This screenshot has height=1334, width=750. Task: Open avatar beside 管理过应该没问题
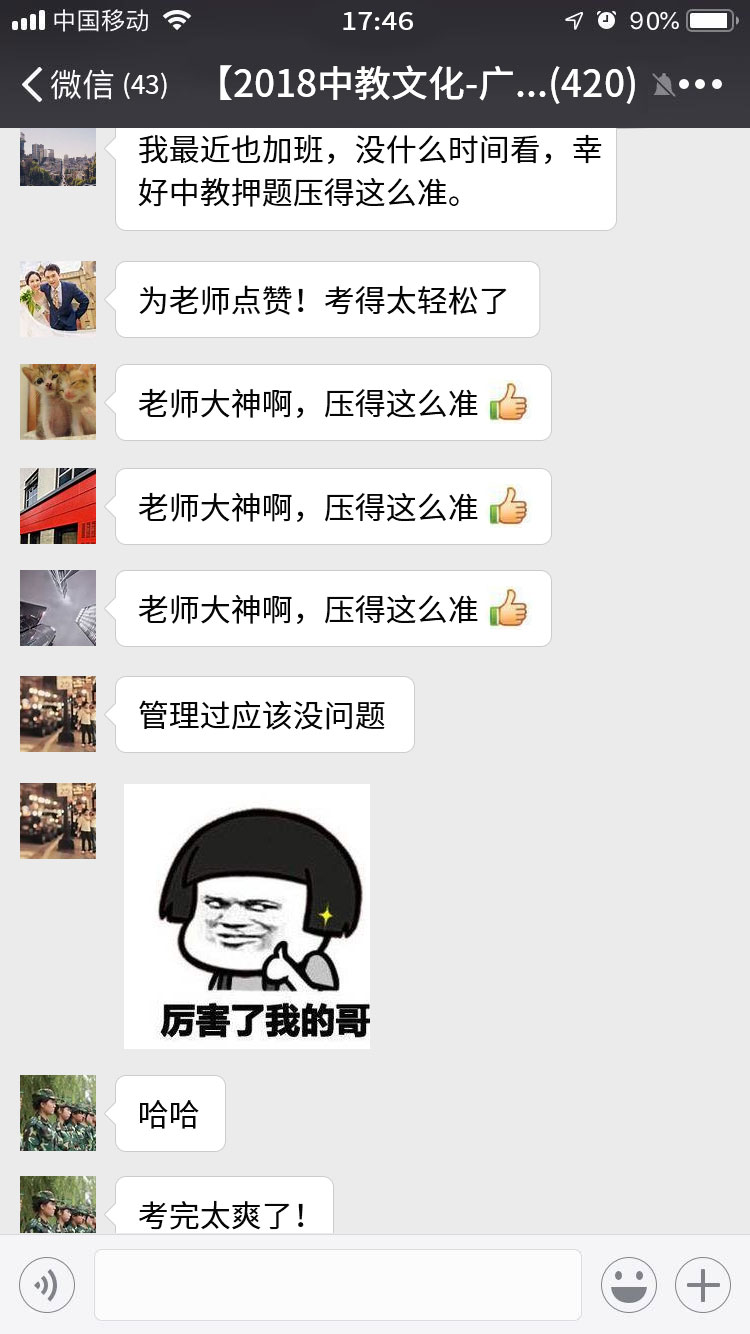click(58, 713)
